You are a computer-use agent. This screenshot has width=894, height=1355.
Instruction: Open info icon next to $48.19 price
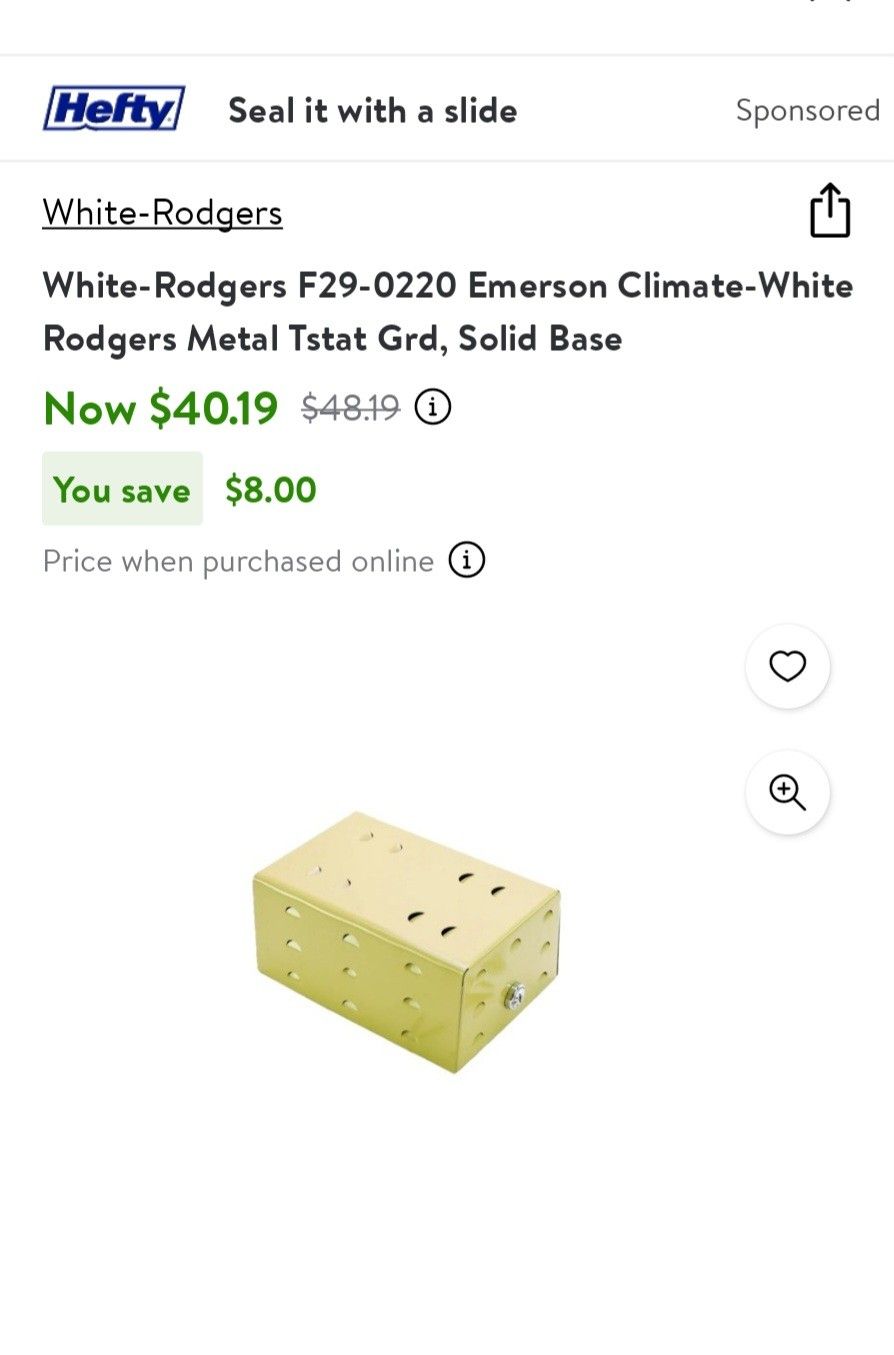(x=433, y=407)
